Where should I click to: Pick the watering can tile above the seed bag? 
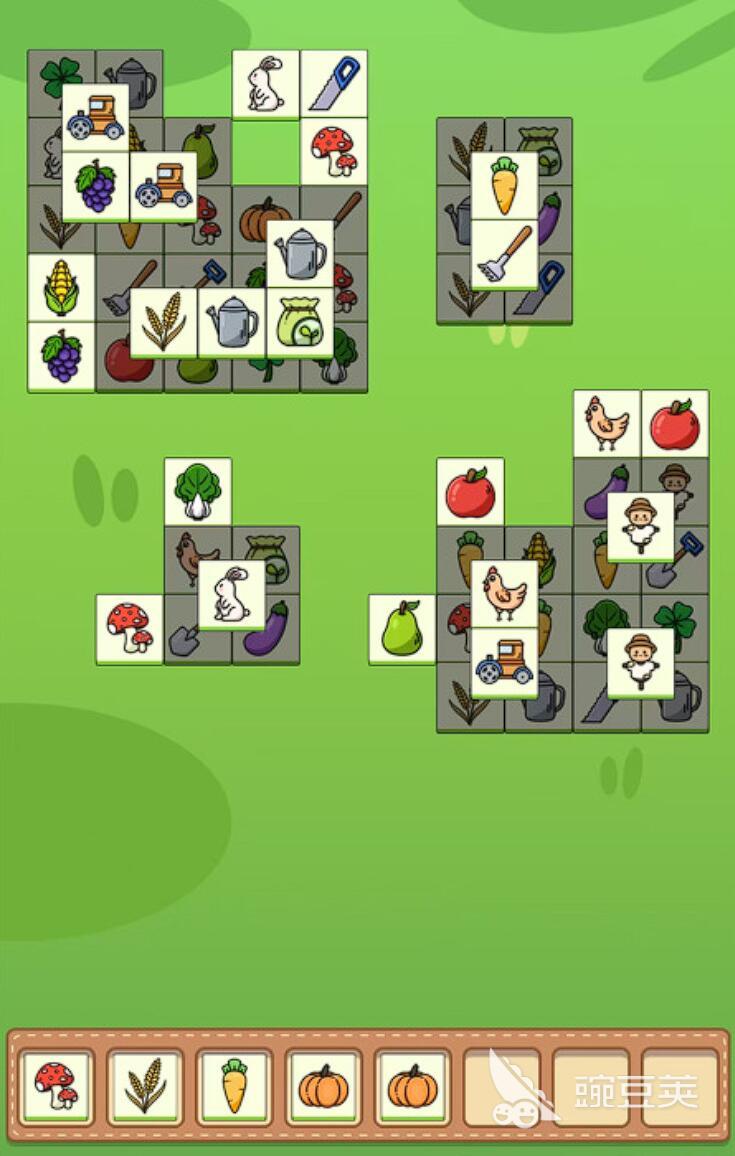pos(300,254)
